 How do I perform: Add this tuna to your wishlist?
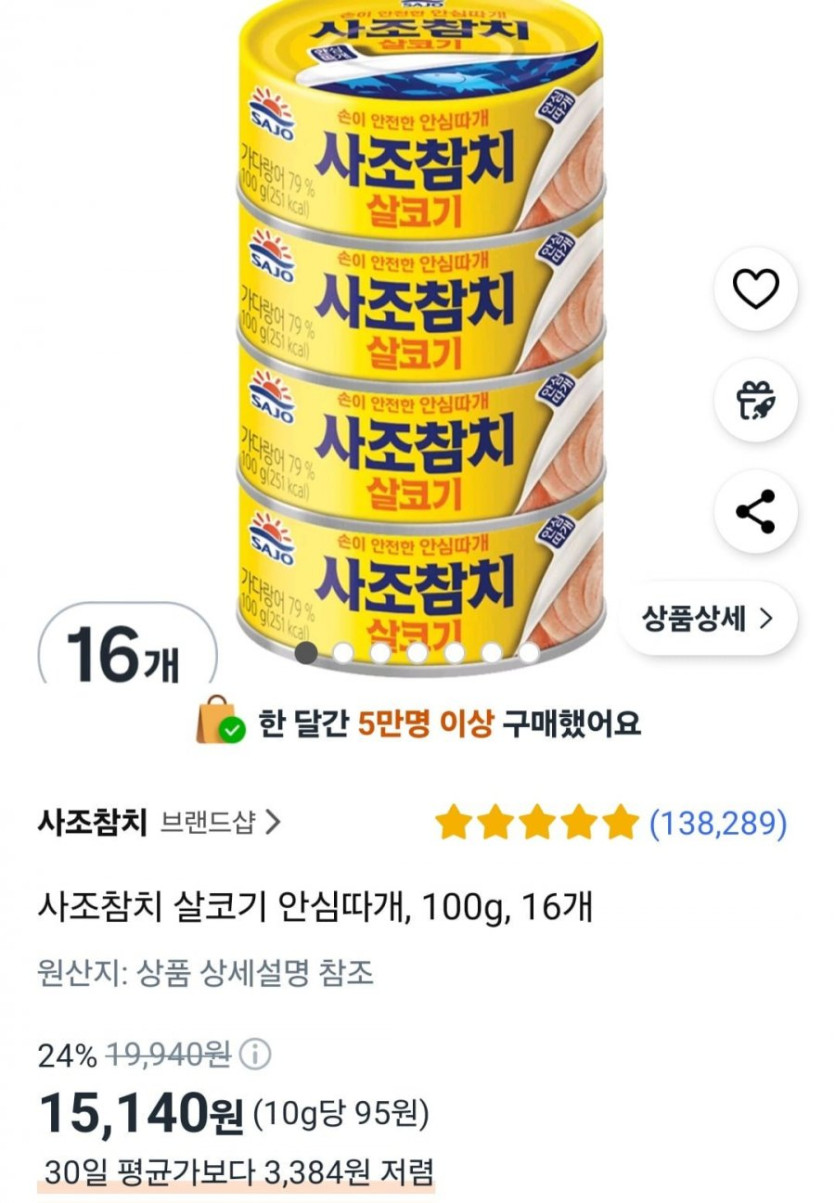755,290
